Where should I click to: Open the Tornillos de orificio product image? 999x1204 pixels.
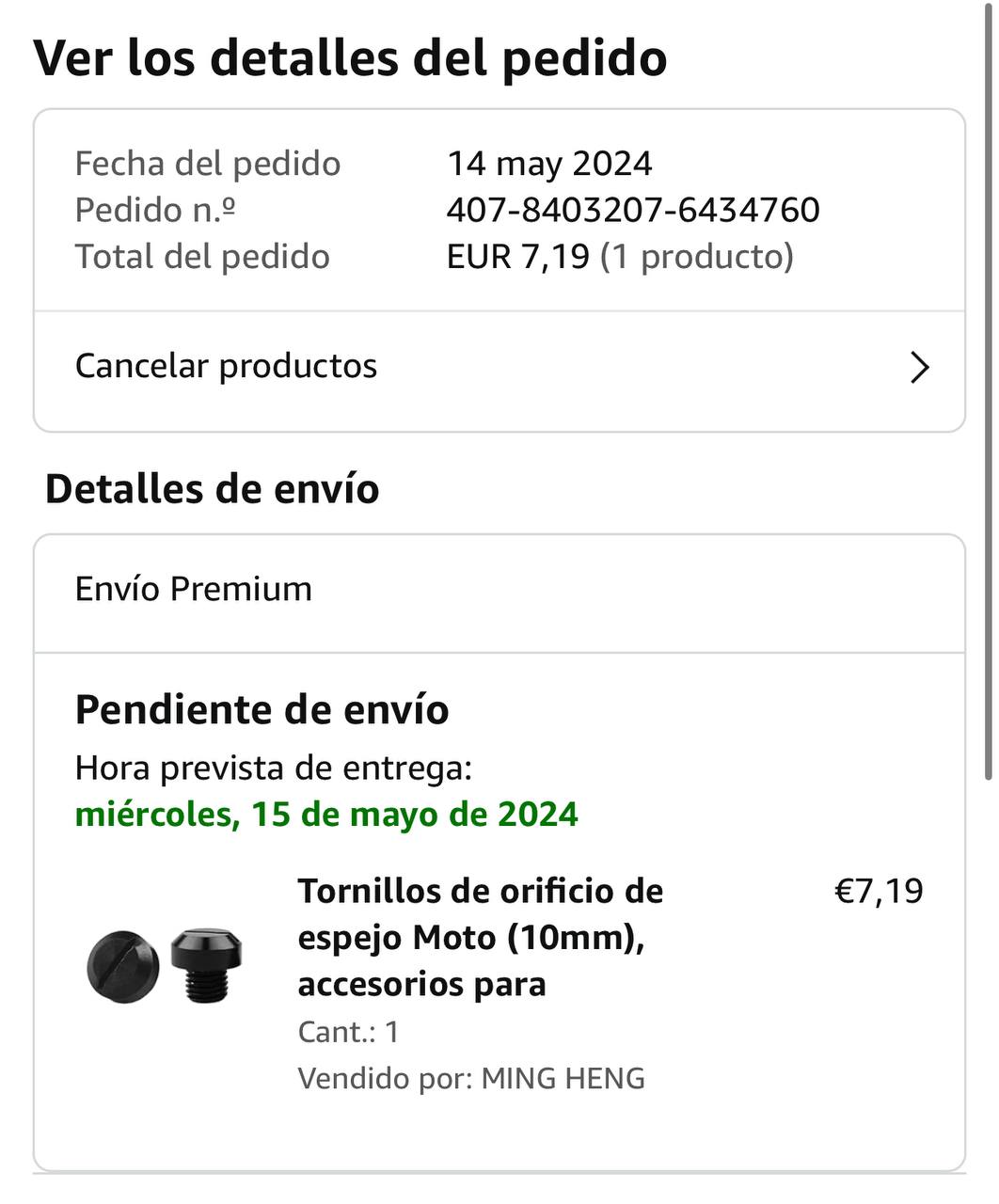click(x=165, y=966)
